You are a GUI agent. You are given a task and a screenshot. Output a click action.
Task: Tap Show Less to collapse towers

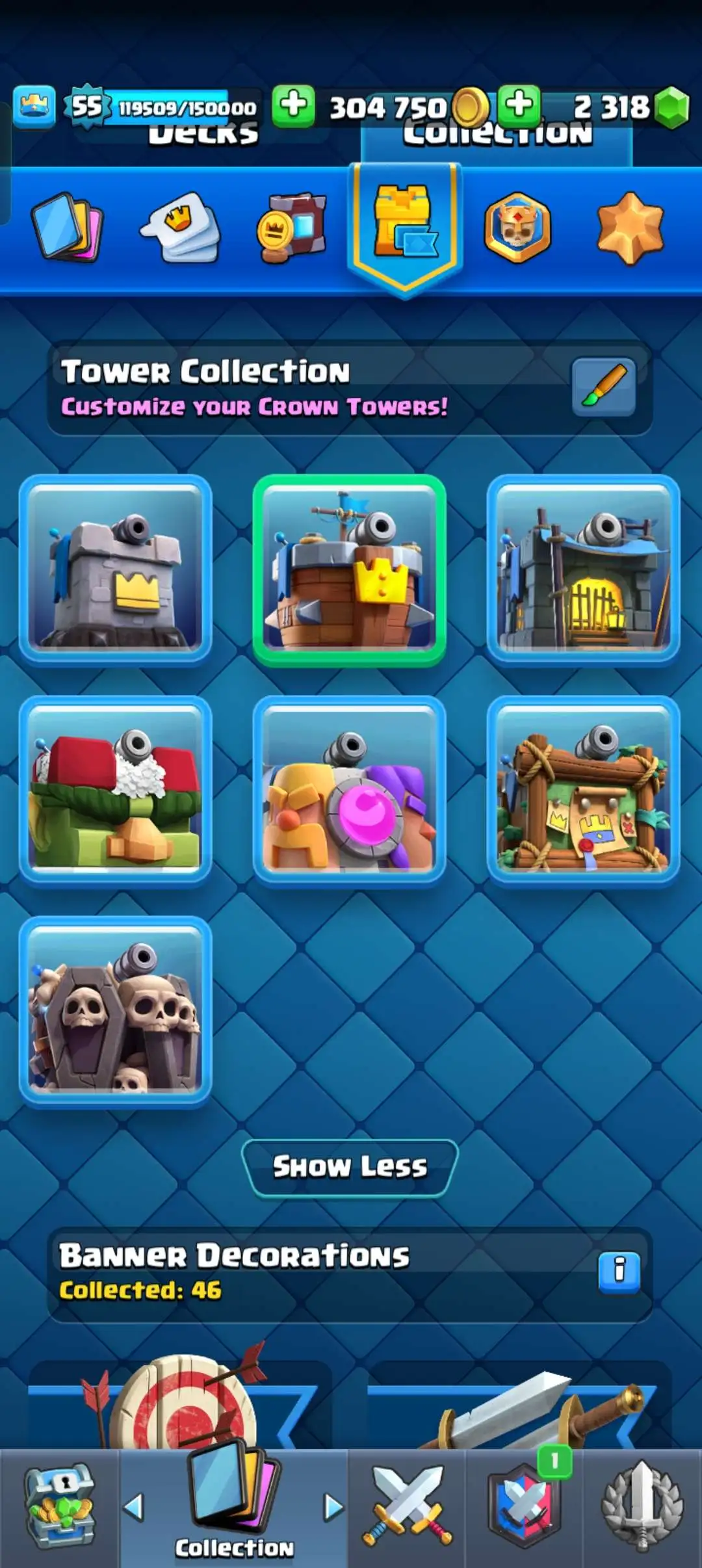[350, 1167]
